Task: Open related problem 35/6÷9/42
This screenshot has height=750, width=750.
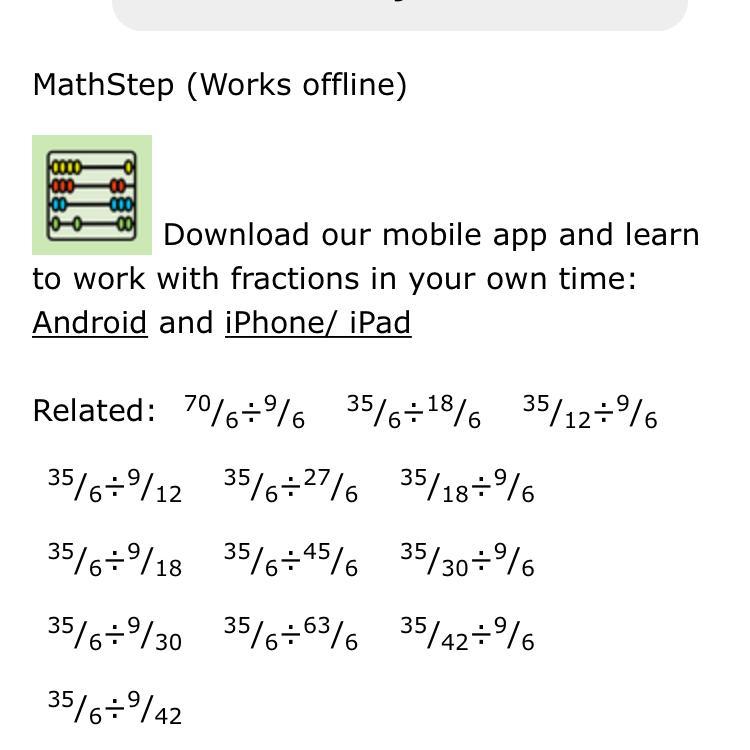Action: (x=115, y=707)
